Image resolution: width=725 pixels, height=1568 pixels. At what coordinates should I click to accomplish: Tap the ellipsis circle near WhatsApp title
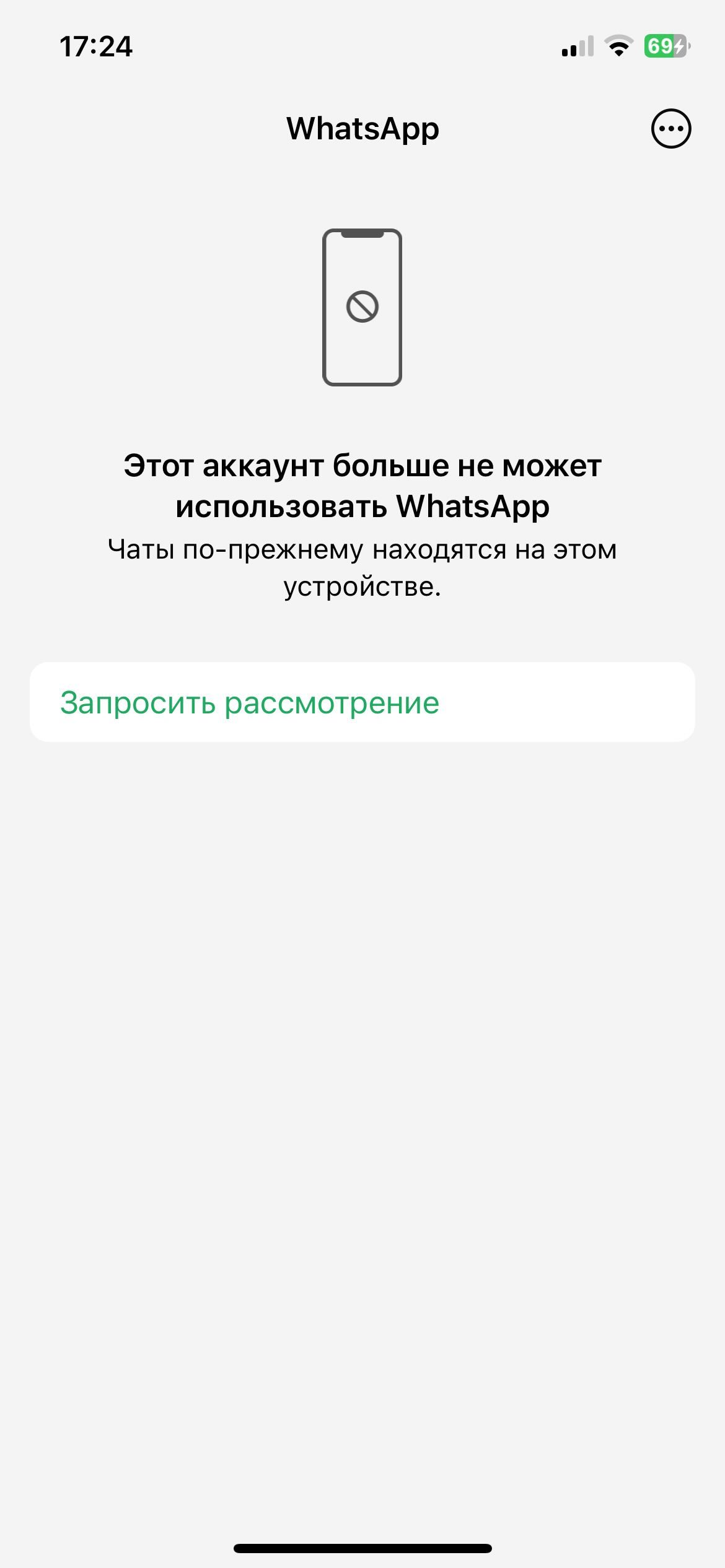pyautogui.click(x=670, y=129)
